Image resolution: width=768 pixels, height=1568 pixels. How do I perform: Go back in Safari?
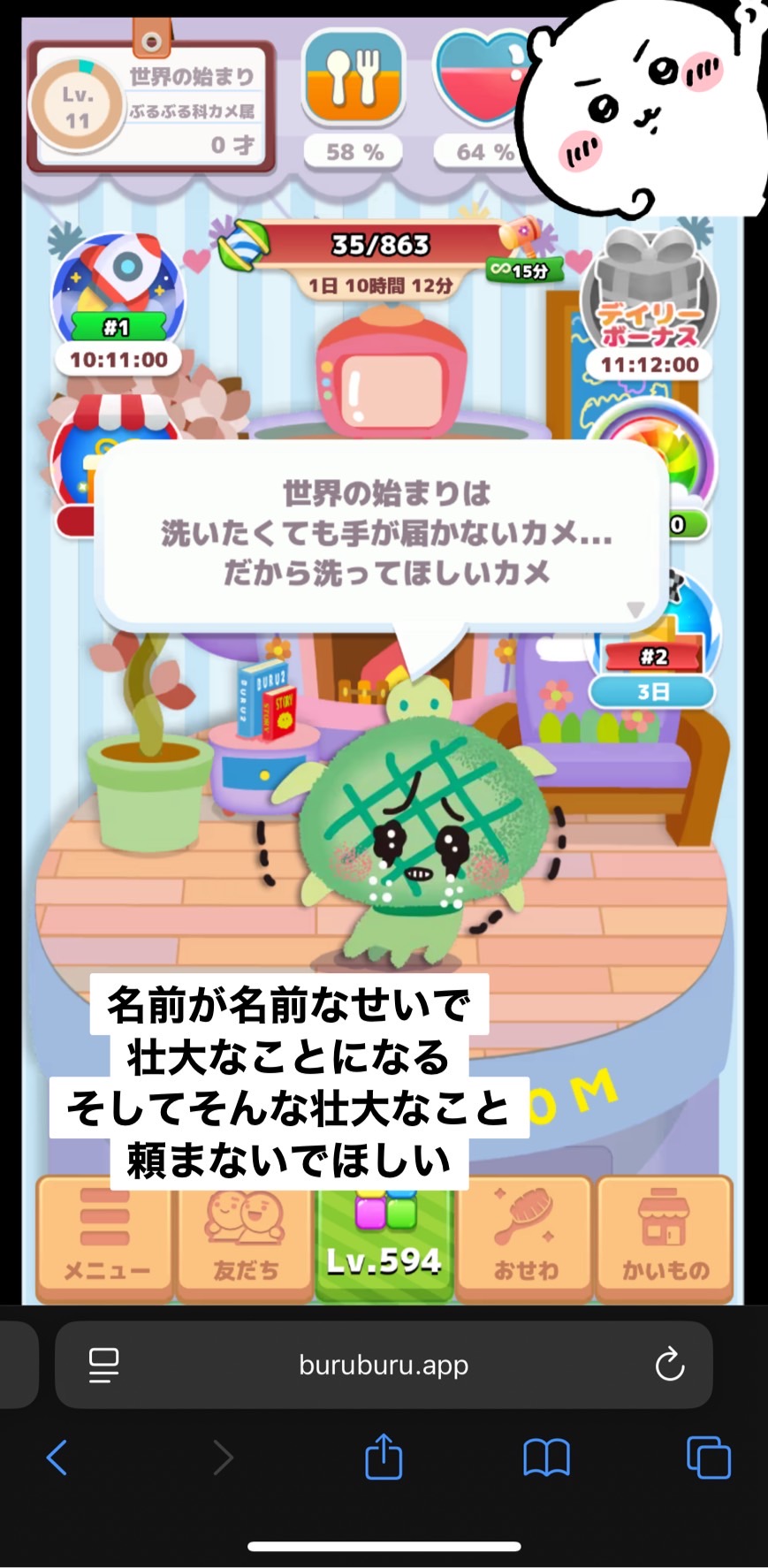pyautogui.click(x=57, y=1458)
